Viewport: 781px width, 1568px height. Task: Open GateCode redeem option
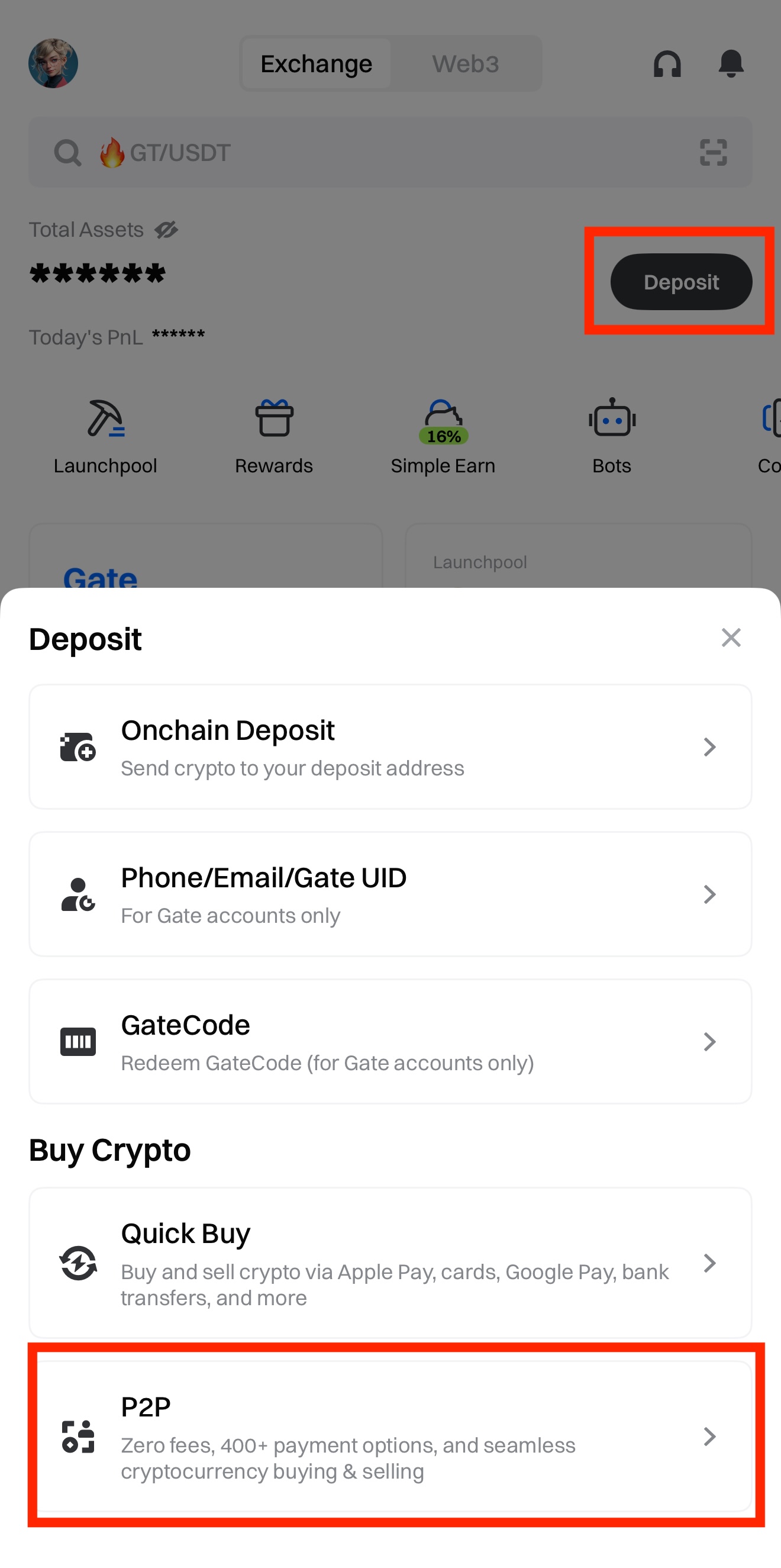coord(390,1041)
